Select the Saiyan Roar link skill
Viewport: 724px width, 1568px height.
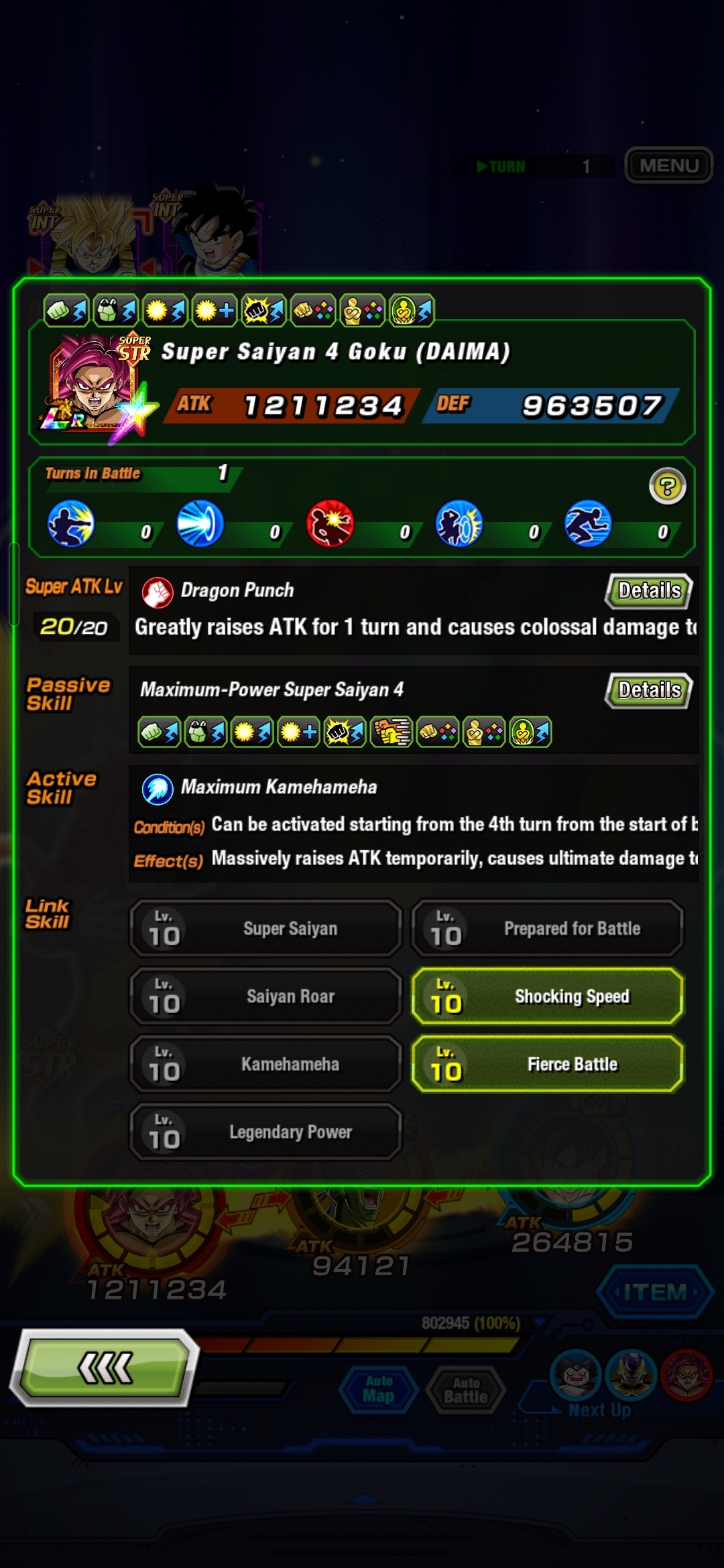coord(266,996)
